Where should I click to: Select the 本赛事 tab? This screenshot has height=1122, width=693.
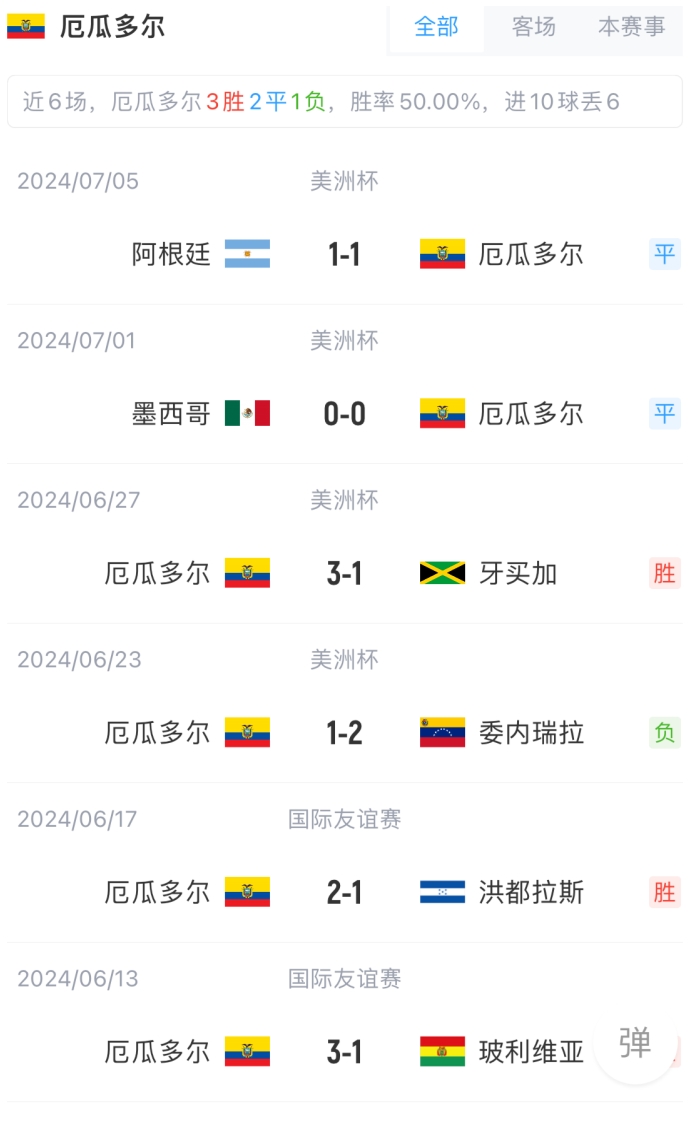point(631,27)
